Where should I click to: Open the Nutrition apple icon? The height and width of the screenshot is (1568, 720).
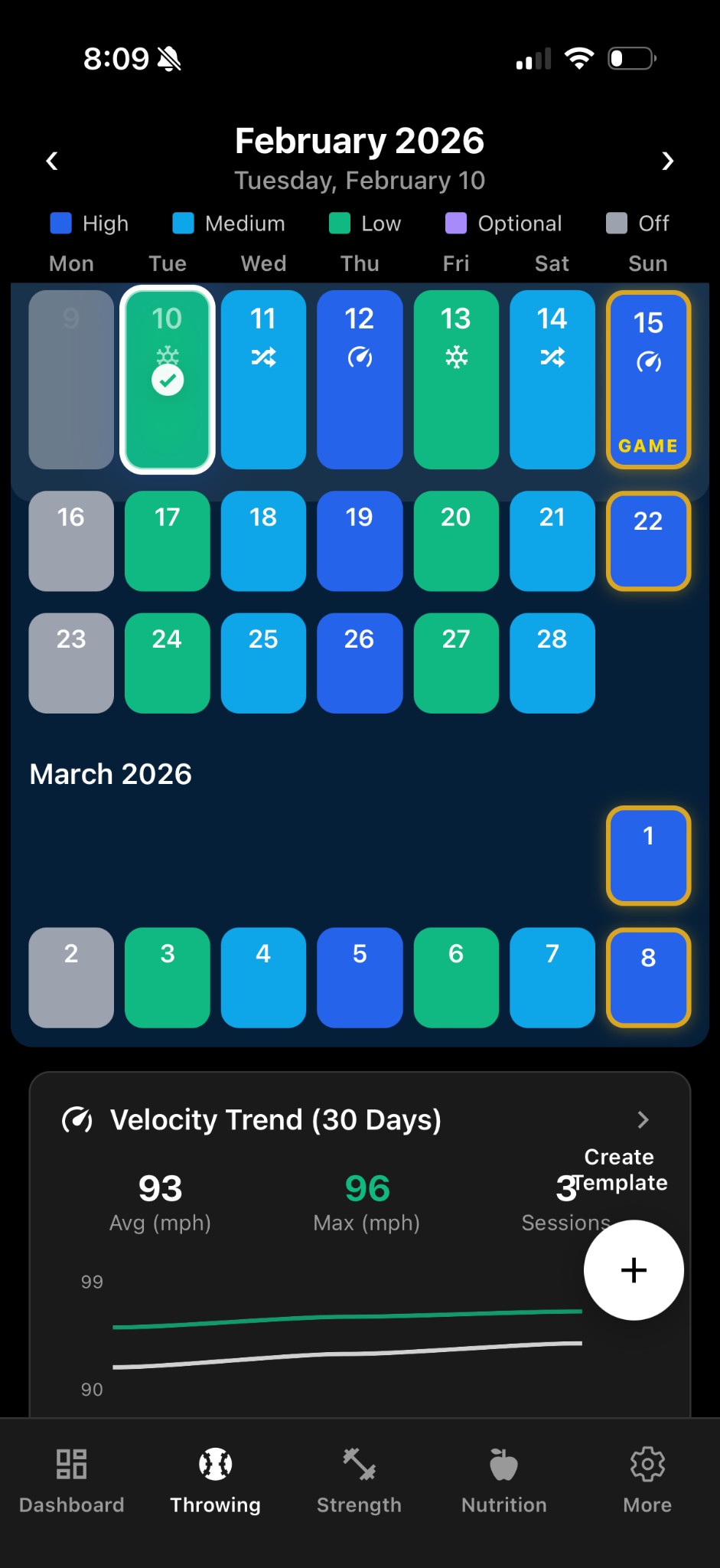[503, 1463]
